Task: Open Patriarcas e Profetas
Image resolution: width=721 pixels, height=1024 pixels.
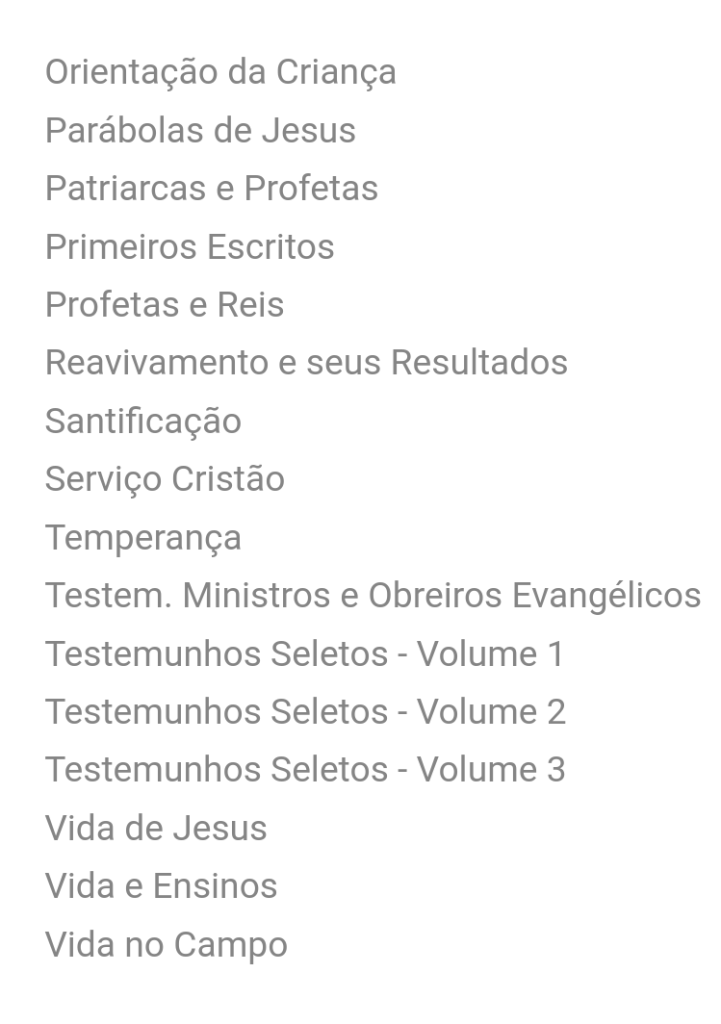Action: pos(211,189)
